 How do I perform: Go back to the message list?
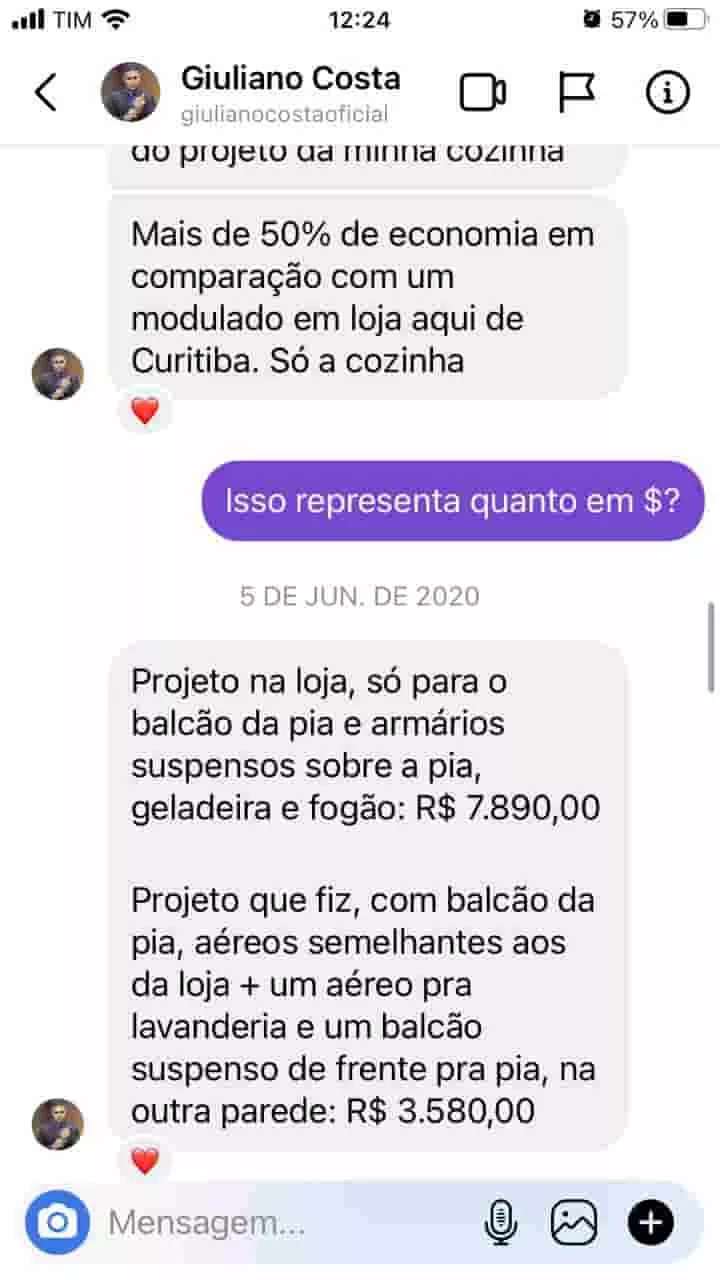coord(46,92)
